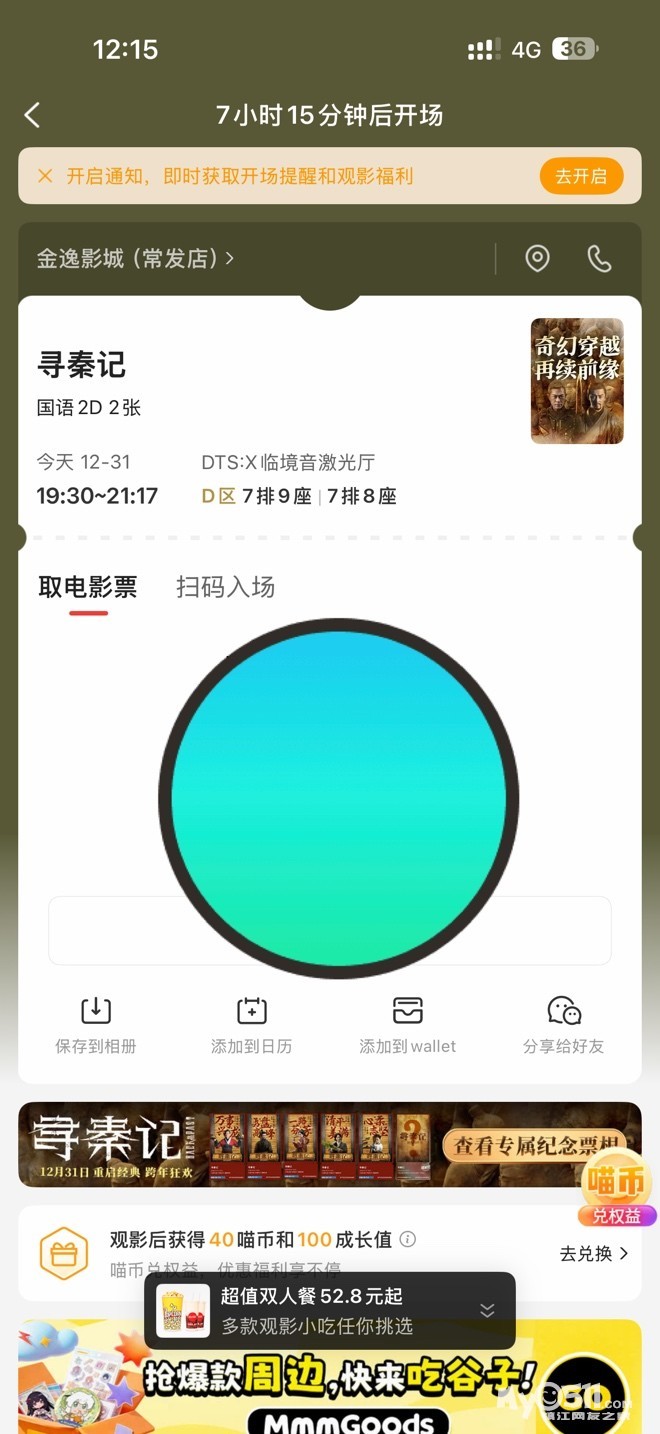Select the 取电影票 tab

coord(88,587)
